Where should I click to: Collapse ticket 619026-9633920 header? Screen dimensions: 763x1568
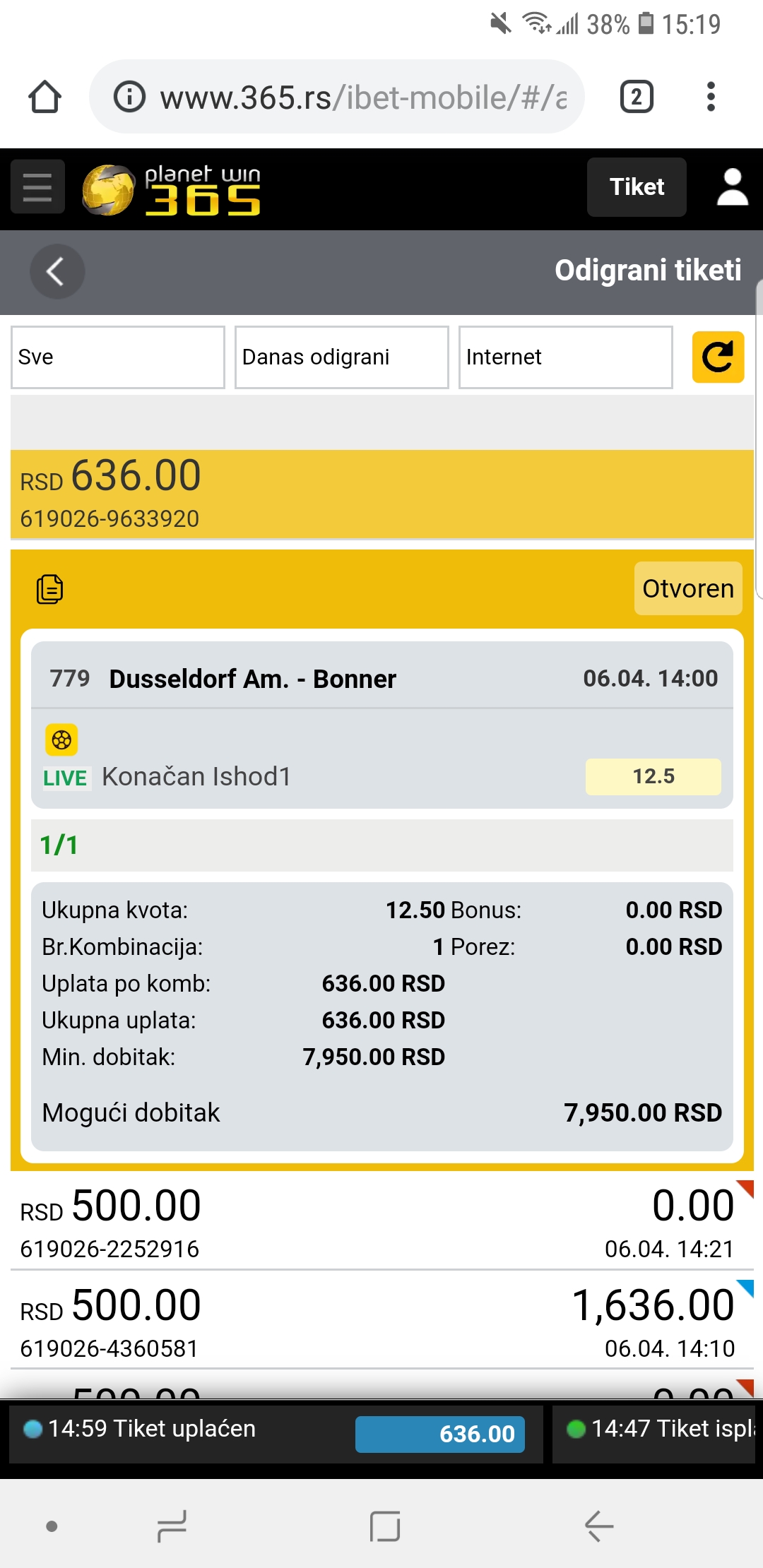pos(382,494)
